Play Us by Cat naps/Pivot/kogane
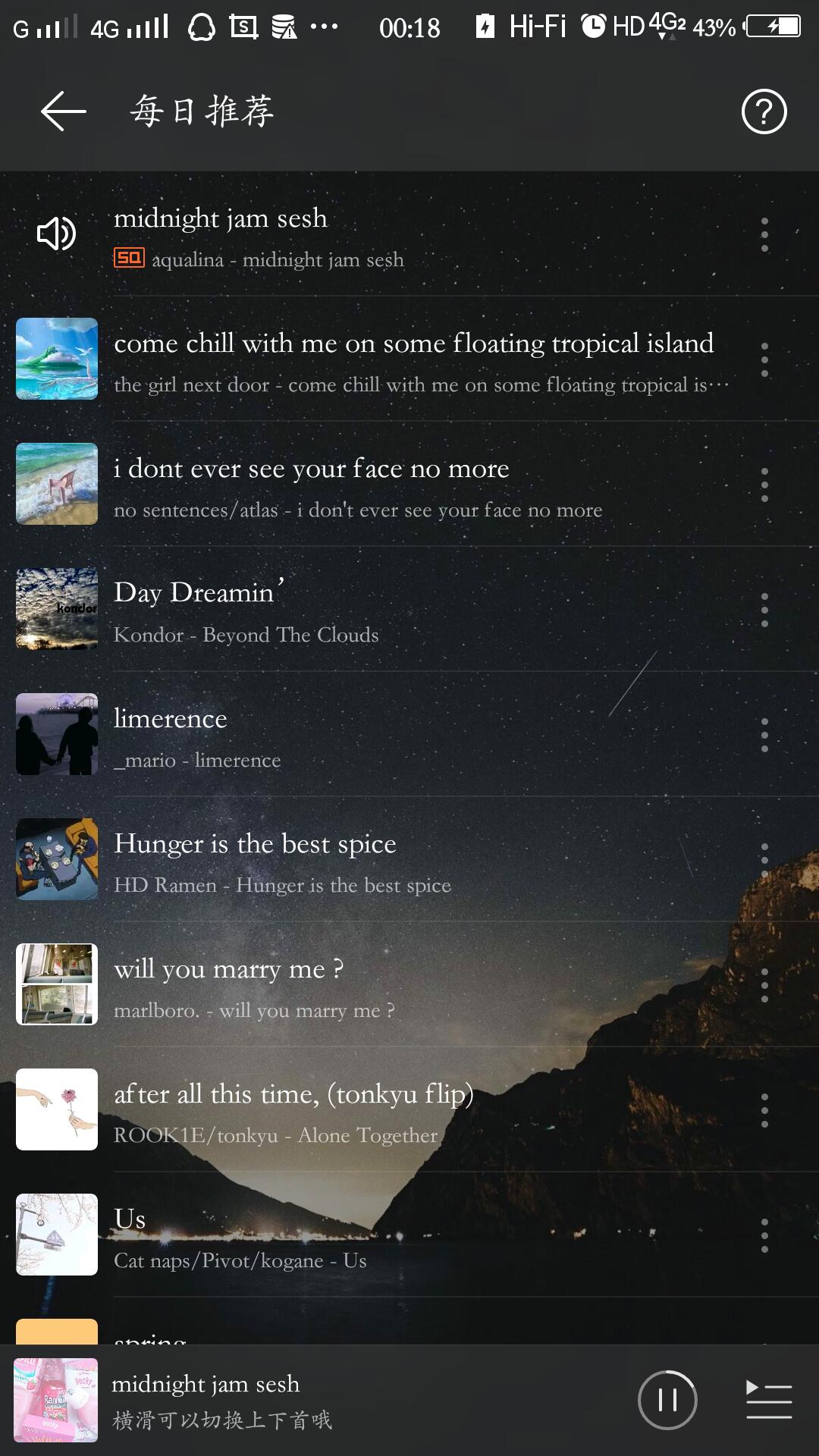This screenshot has width=819, height=1456. (x=409, y=1235)
